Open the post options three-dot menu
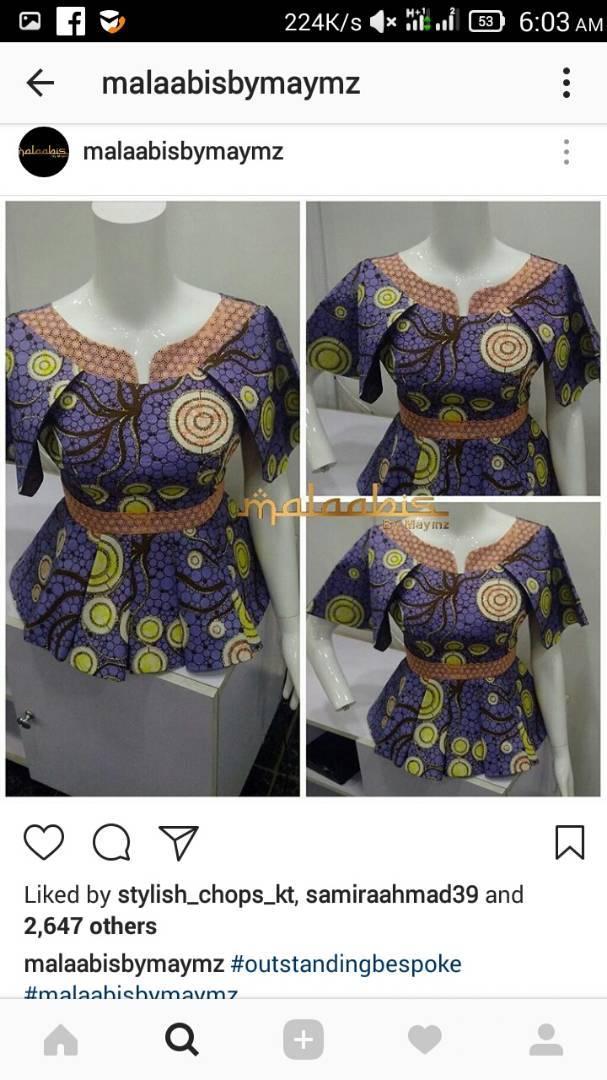 [566, 152]
